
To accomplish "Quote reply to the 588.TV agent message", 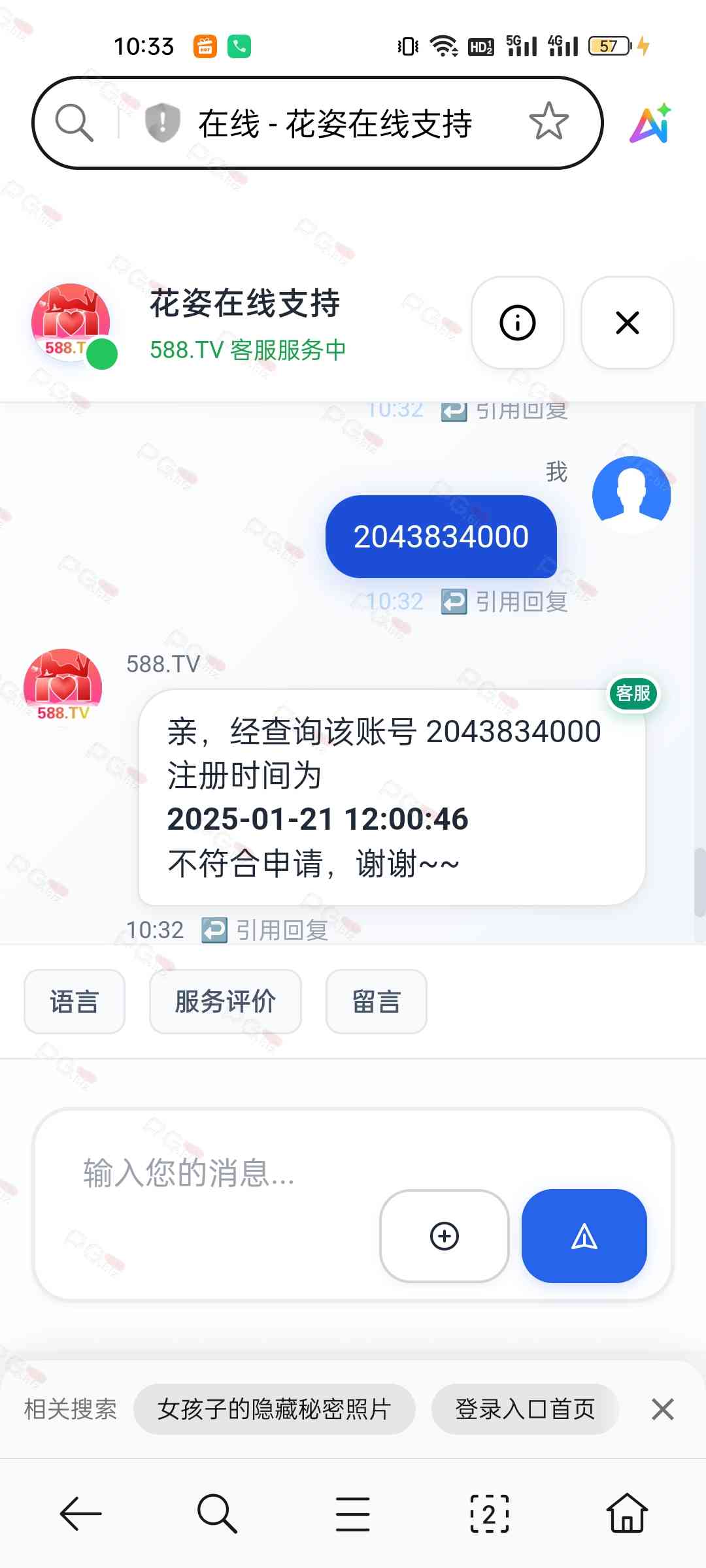I will 265,930.
